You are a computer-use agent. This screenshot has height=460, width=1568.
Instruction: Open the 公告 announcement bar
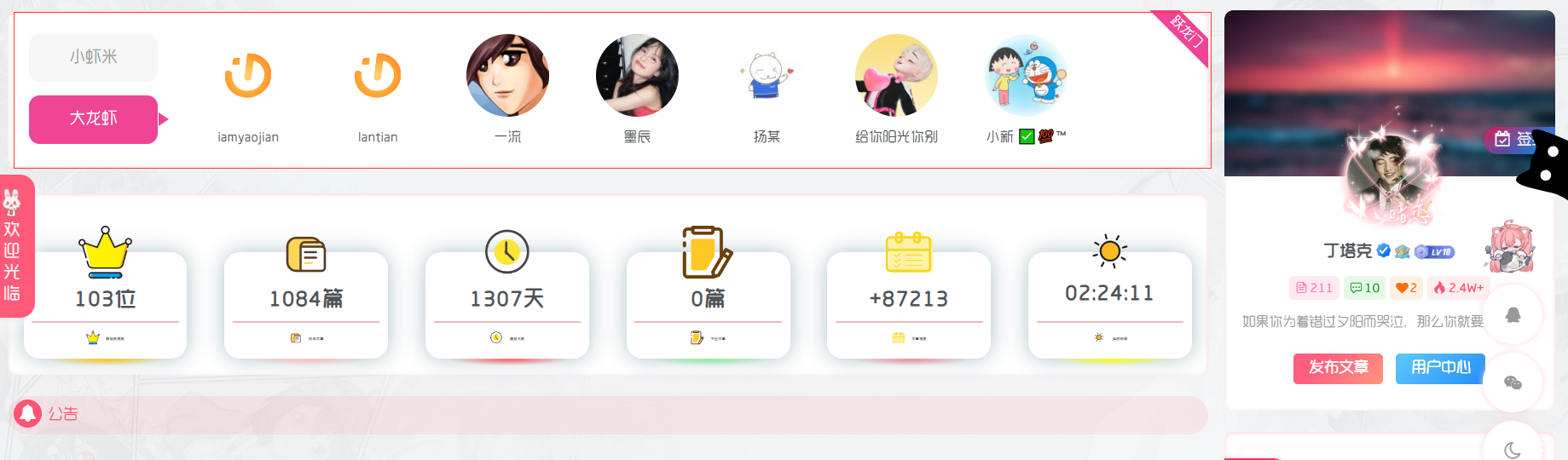click(609, 415)
